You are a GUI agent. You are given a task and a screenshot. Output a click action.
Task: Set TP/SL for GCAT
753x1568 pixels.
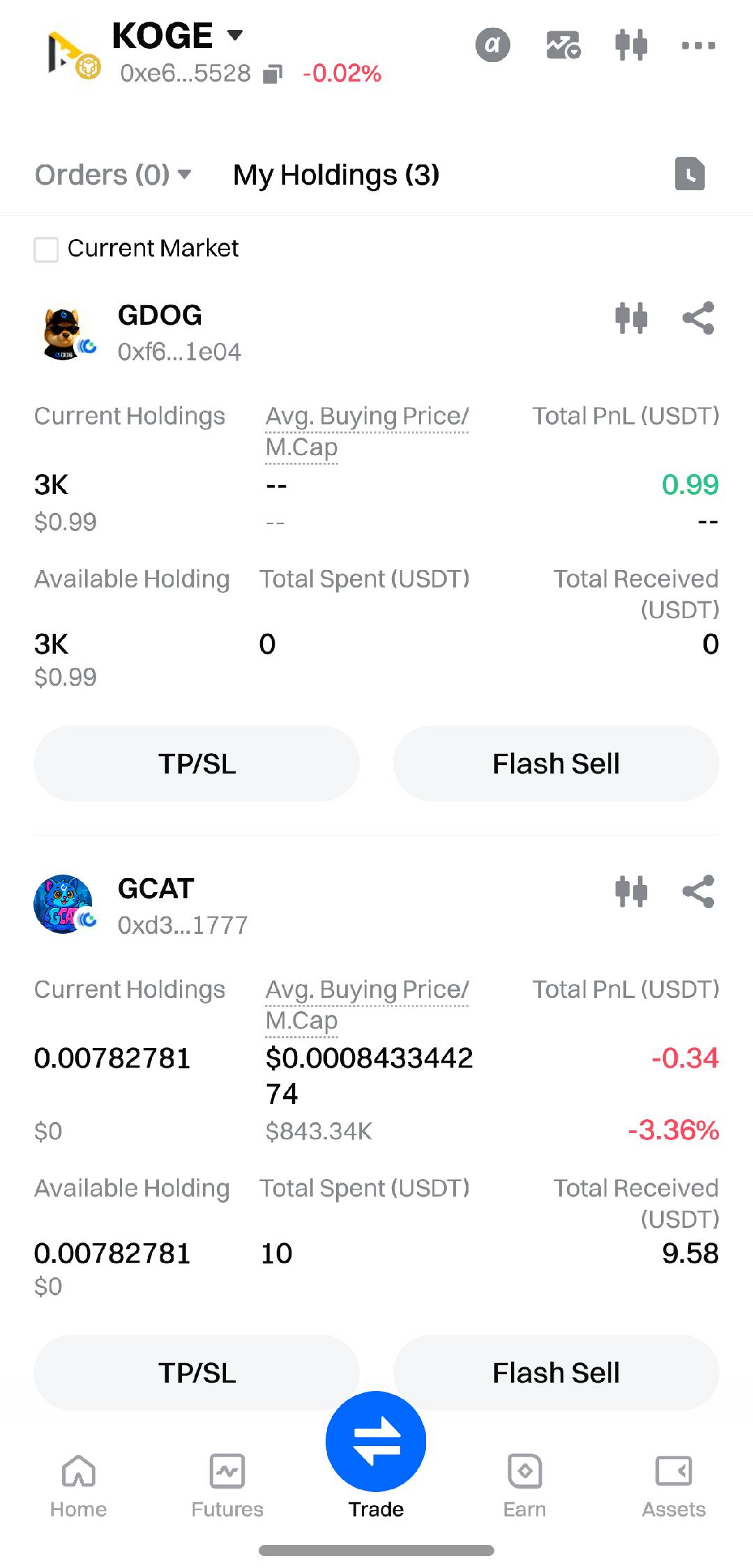tap(197, 1373)
